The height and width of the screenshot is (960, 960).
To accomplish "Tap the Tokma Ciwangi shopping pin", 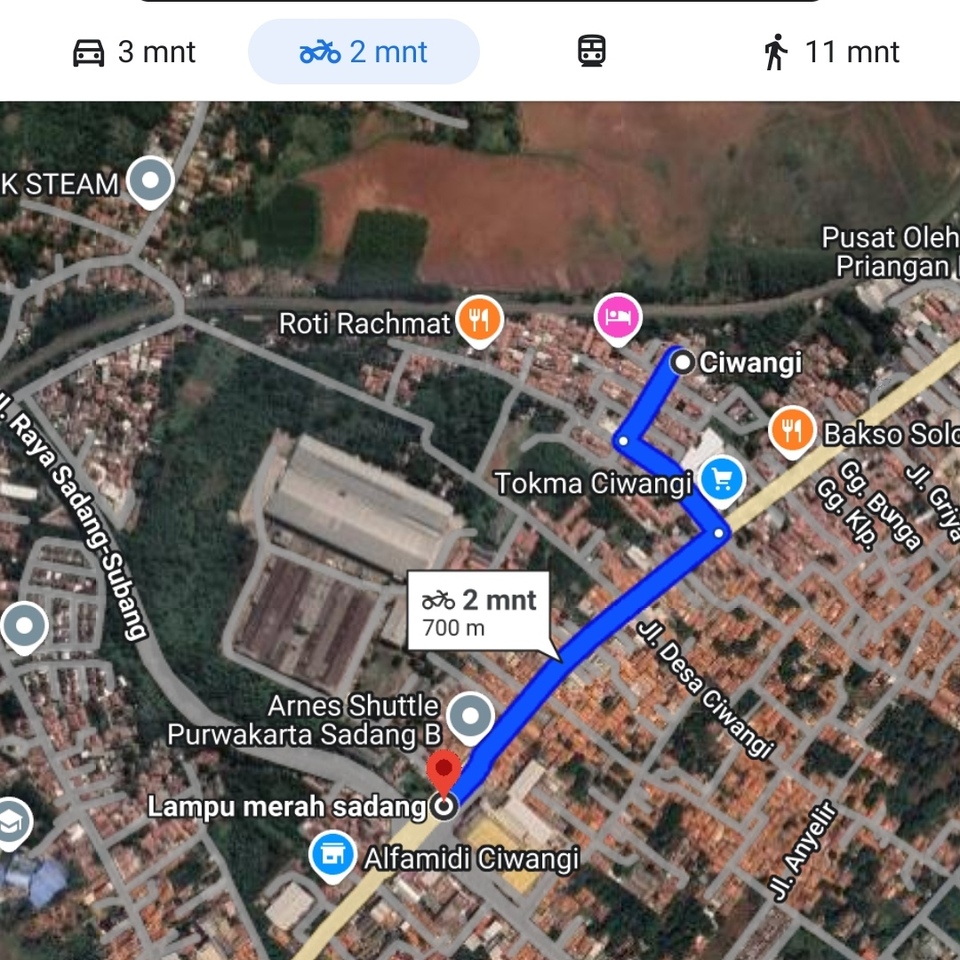I will click(721, 480).
